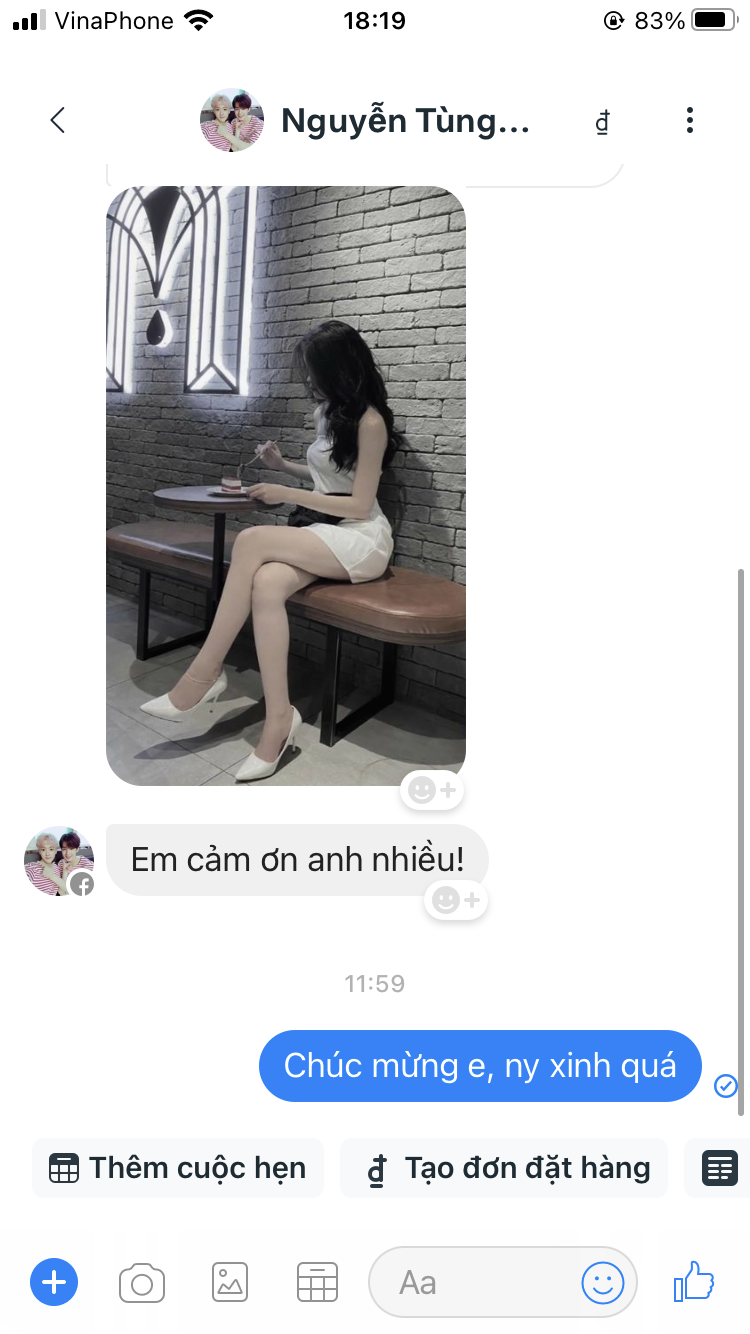This screenshot has width=750, height=1334.
Task: Tap the saved replies icon beside the order button
Action: click(x=720, y=1168)
